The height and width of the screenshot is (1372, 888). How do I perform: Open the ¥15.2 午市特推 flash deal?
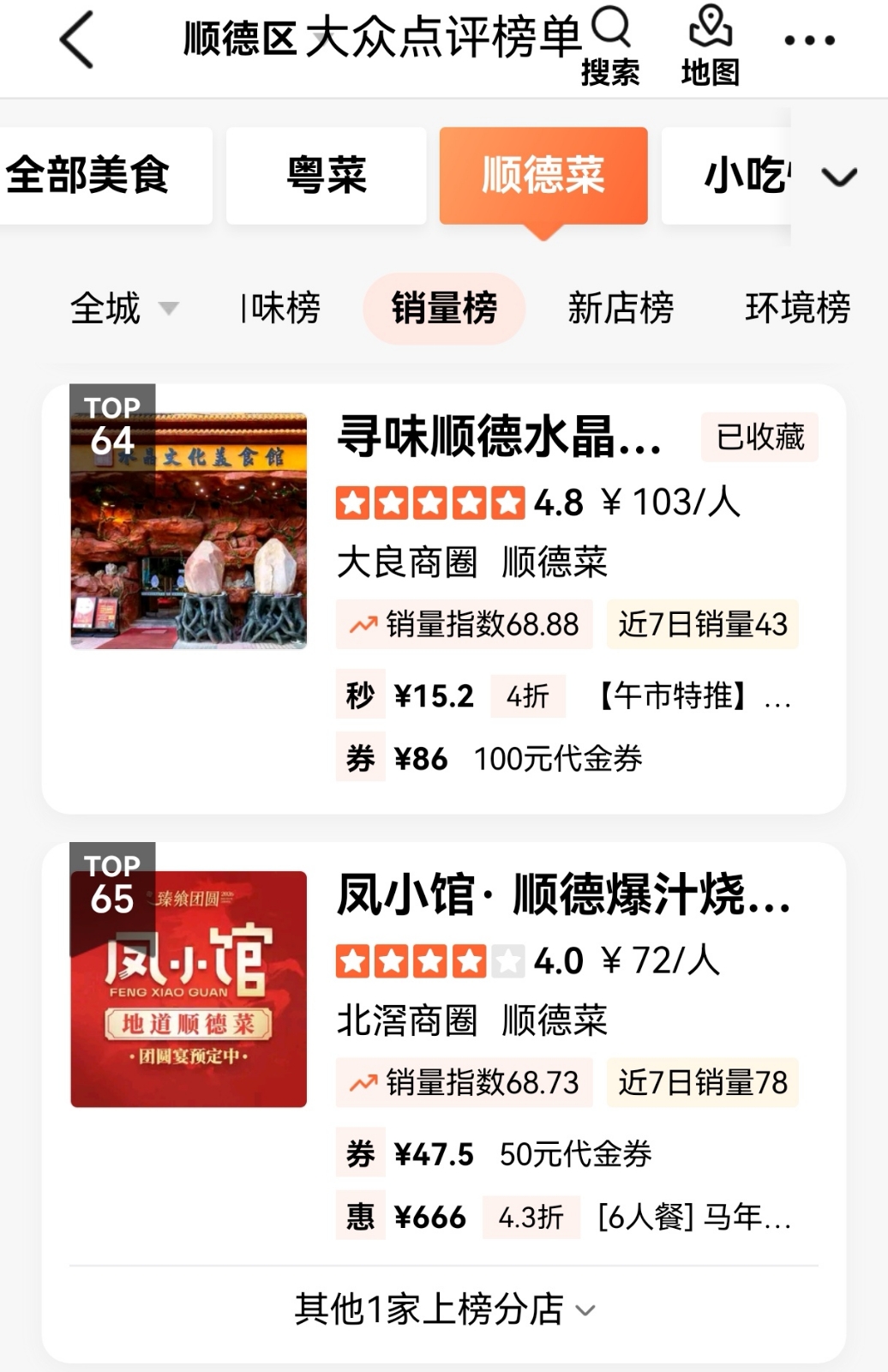pos(566,695)
